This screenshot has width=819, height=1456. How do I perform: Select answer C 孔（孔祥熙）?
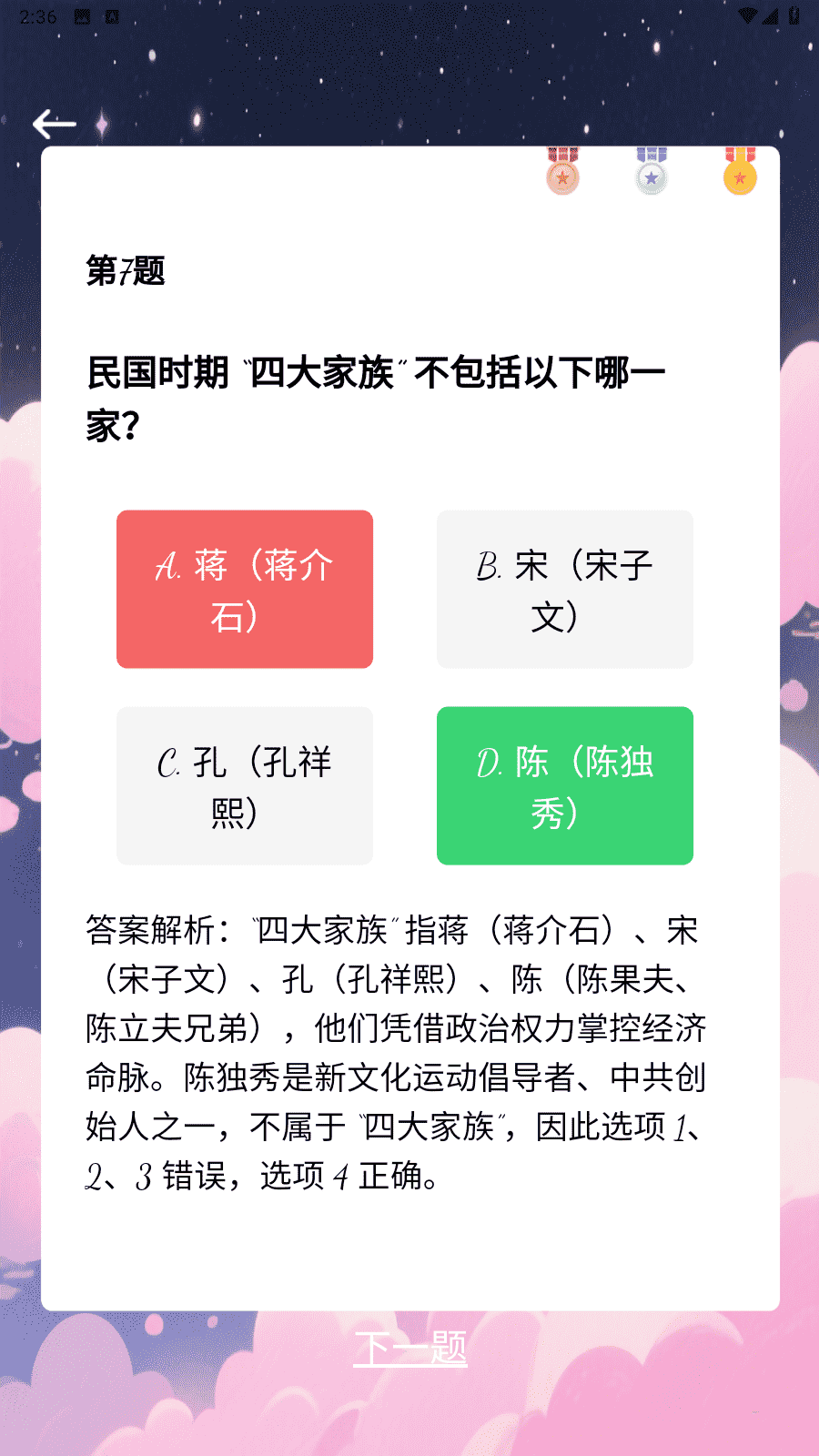coord(244,784)
